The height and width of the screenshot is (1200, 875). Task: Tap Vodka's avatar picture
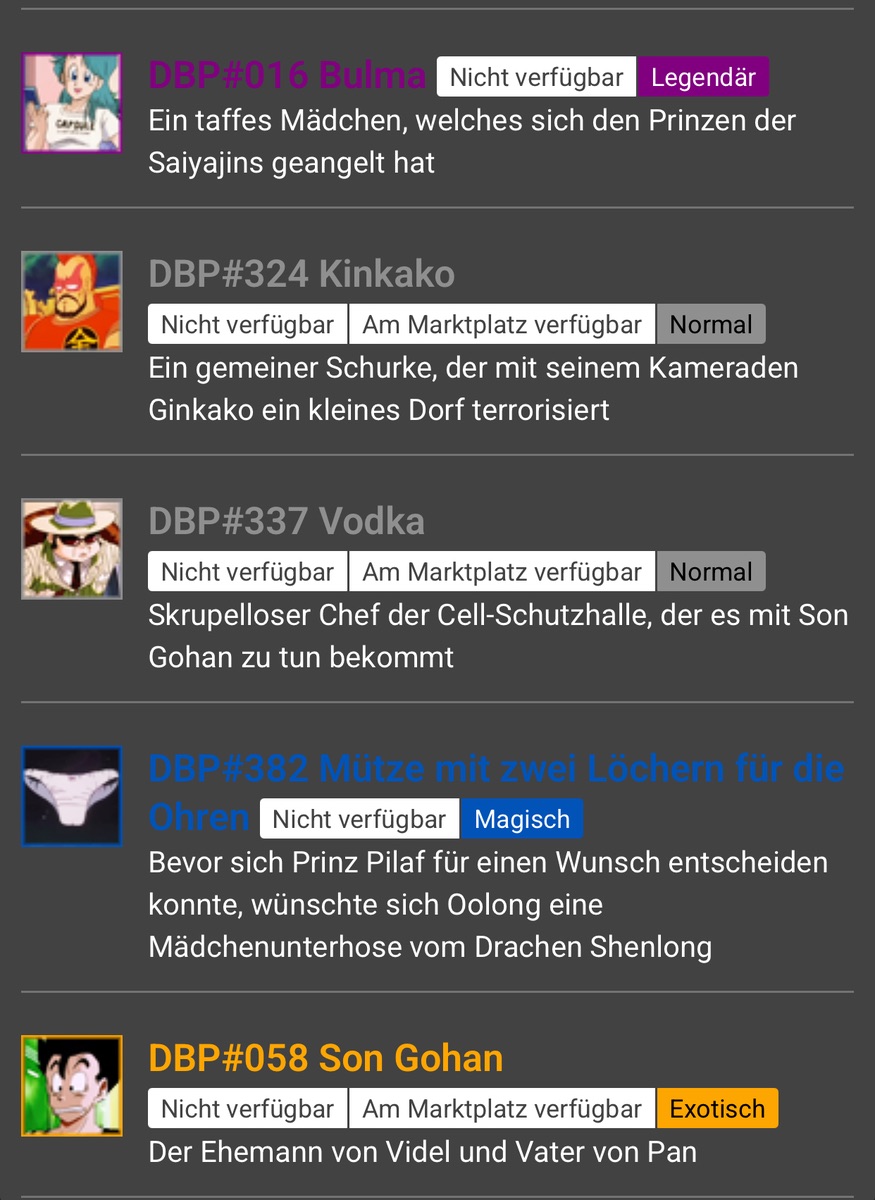click(72, 549)
